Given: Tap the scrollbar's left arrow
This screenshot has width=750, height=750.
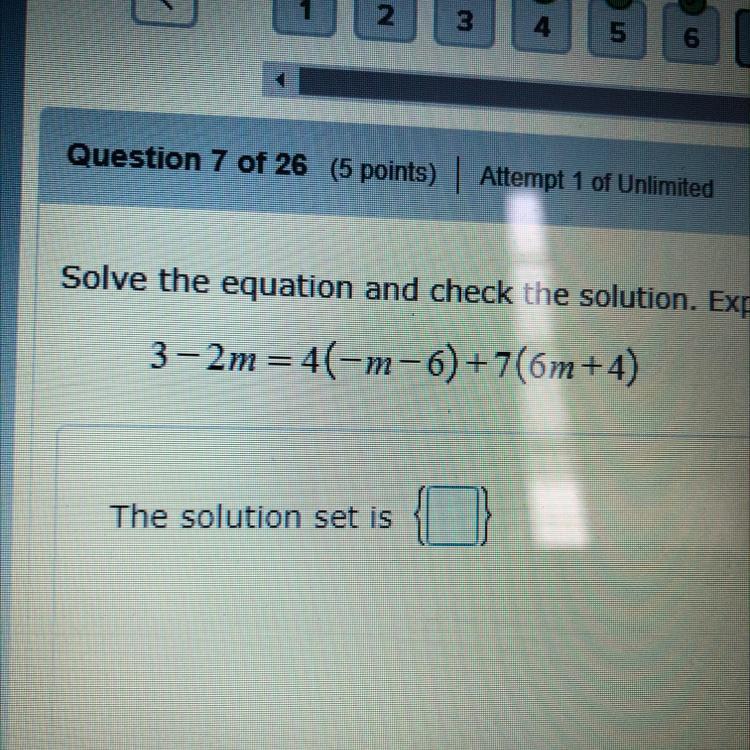Looking at the screenshot, I should tap(281, 80).
